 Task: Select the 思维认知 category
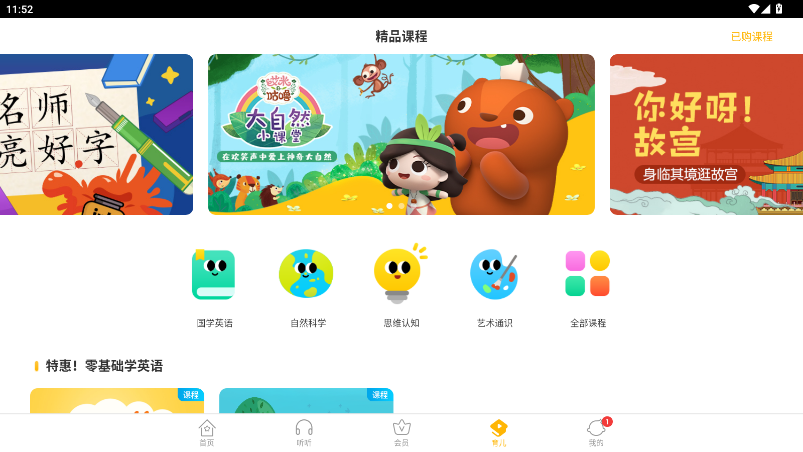401,286
